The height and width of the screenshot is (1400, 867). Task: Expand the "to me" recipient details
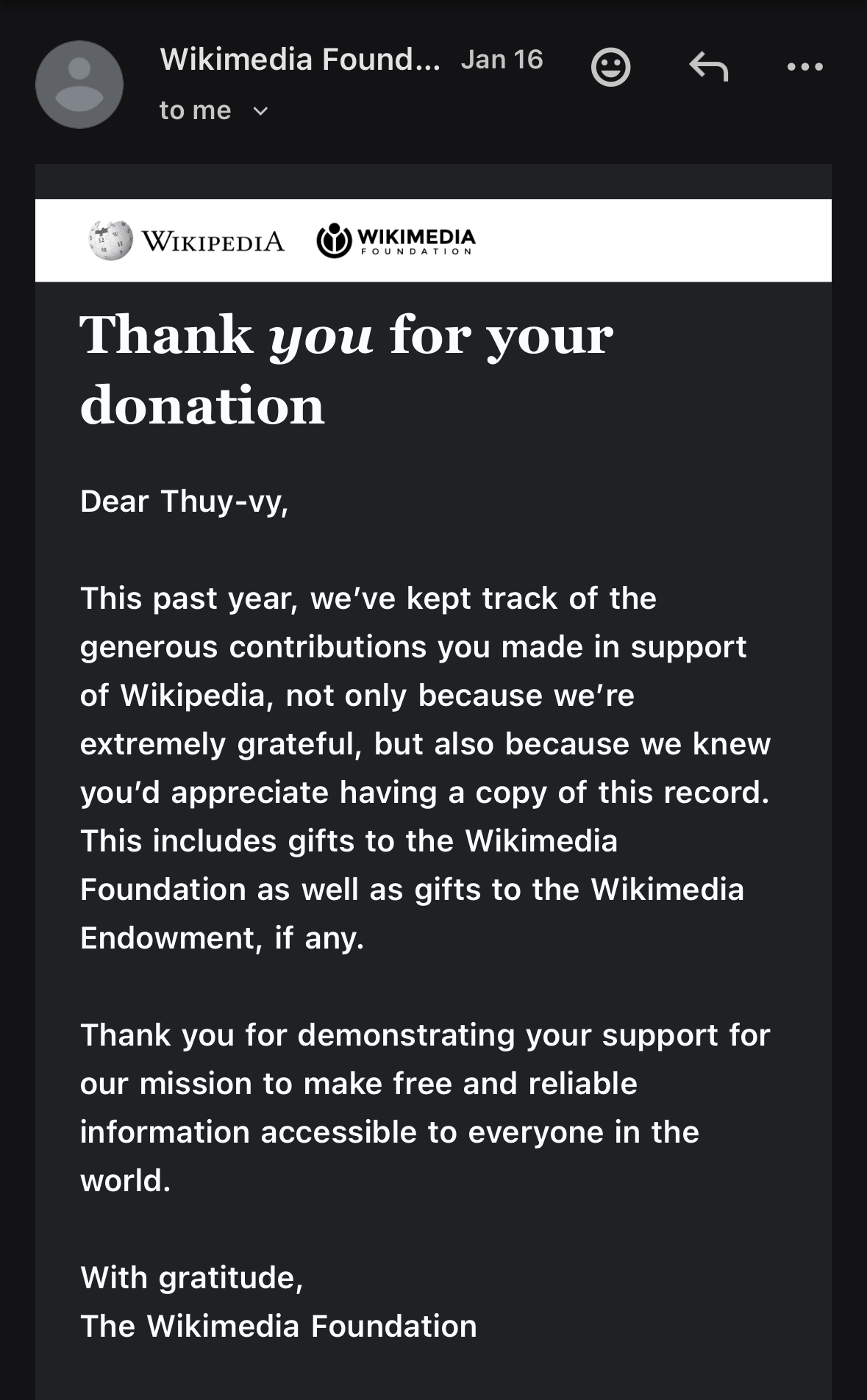260,111
